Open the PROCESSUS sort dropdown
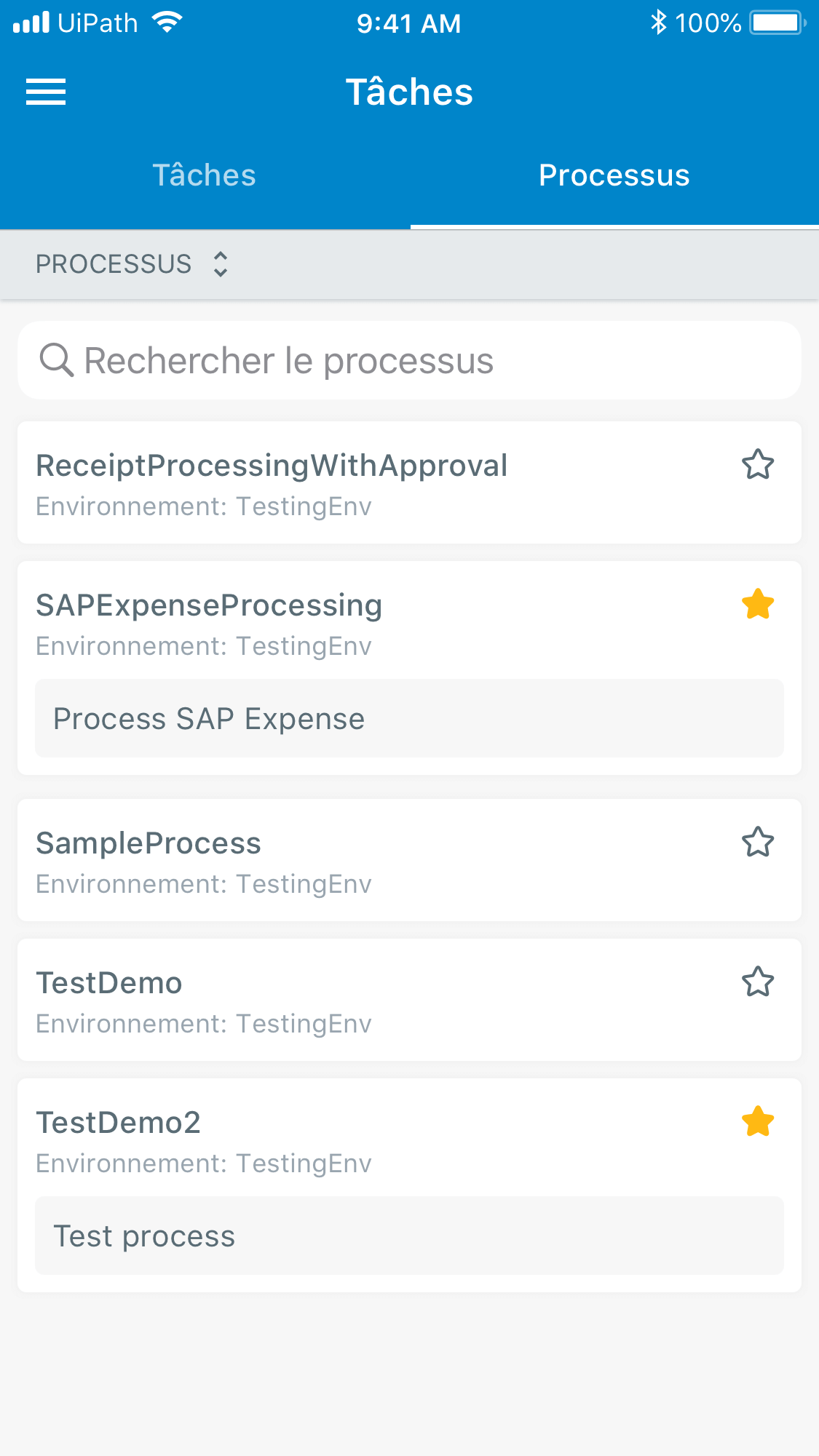The height and width of the screenshot is (1456, 819). coord(132,264)
